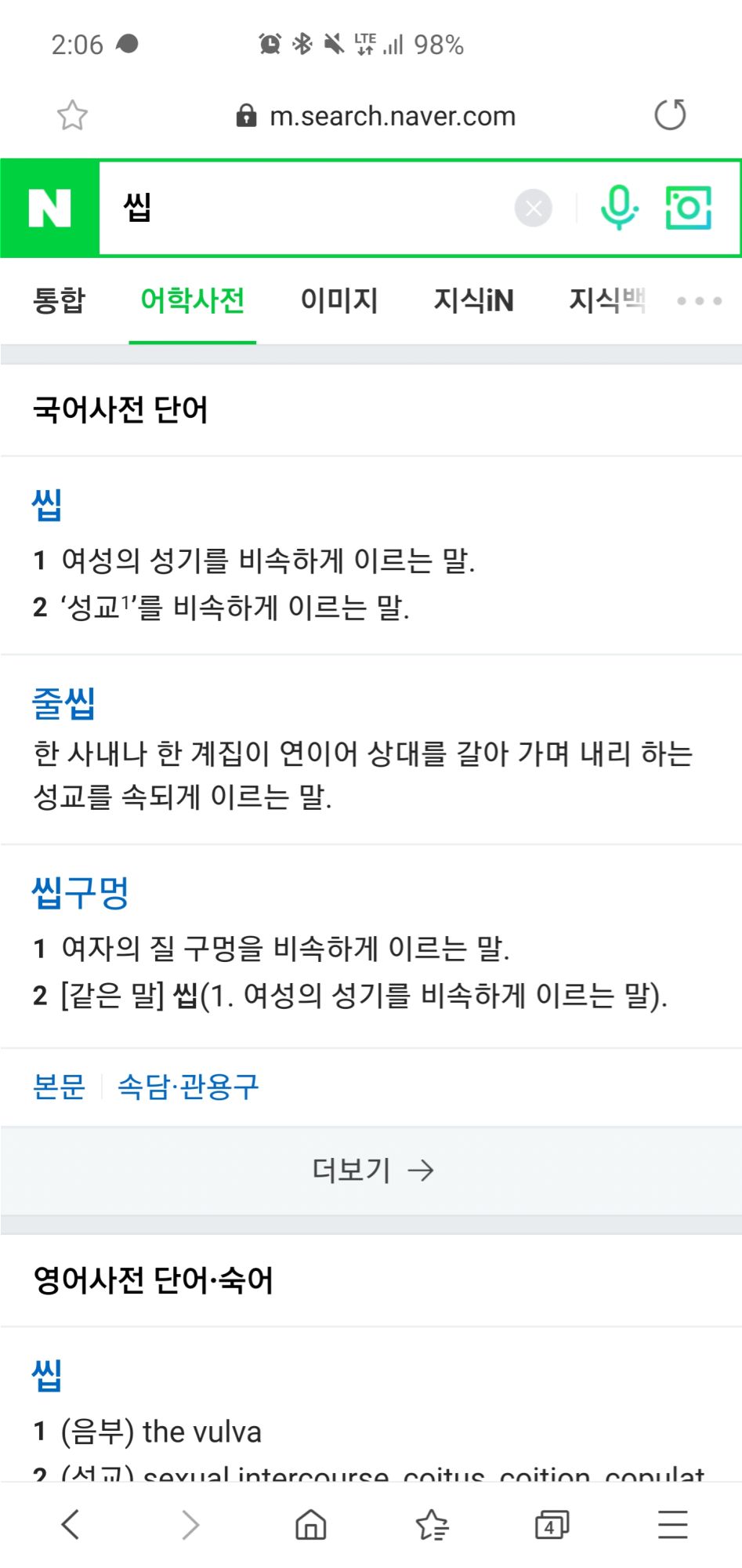The width and height of the screenshot is (742, 1568).
Task: Show more tabs via the three dots
Action: (x=699, y=301)
